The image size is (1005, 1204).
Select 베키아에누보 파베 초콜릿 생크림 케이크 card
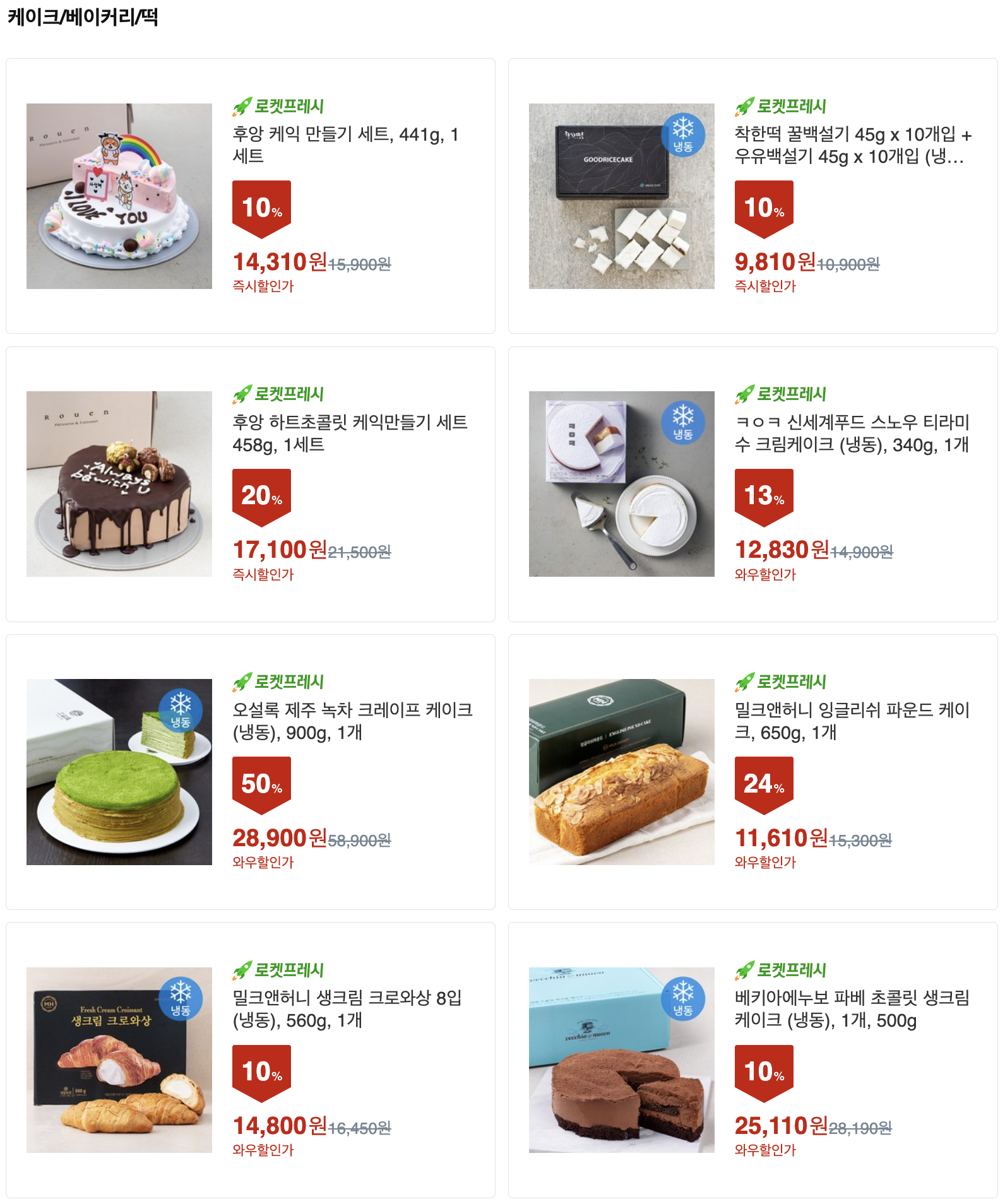[852, 1008]
